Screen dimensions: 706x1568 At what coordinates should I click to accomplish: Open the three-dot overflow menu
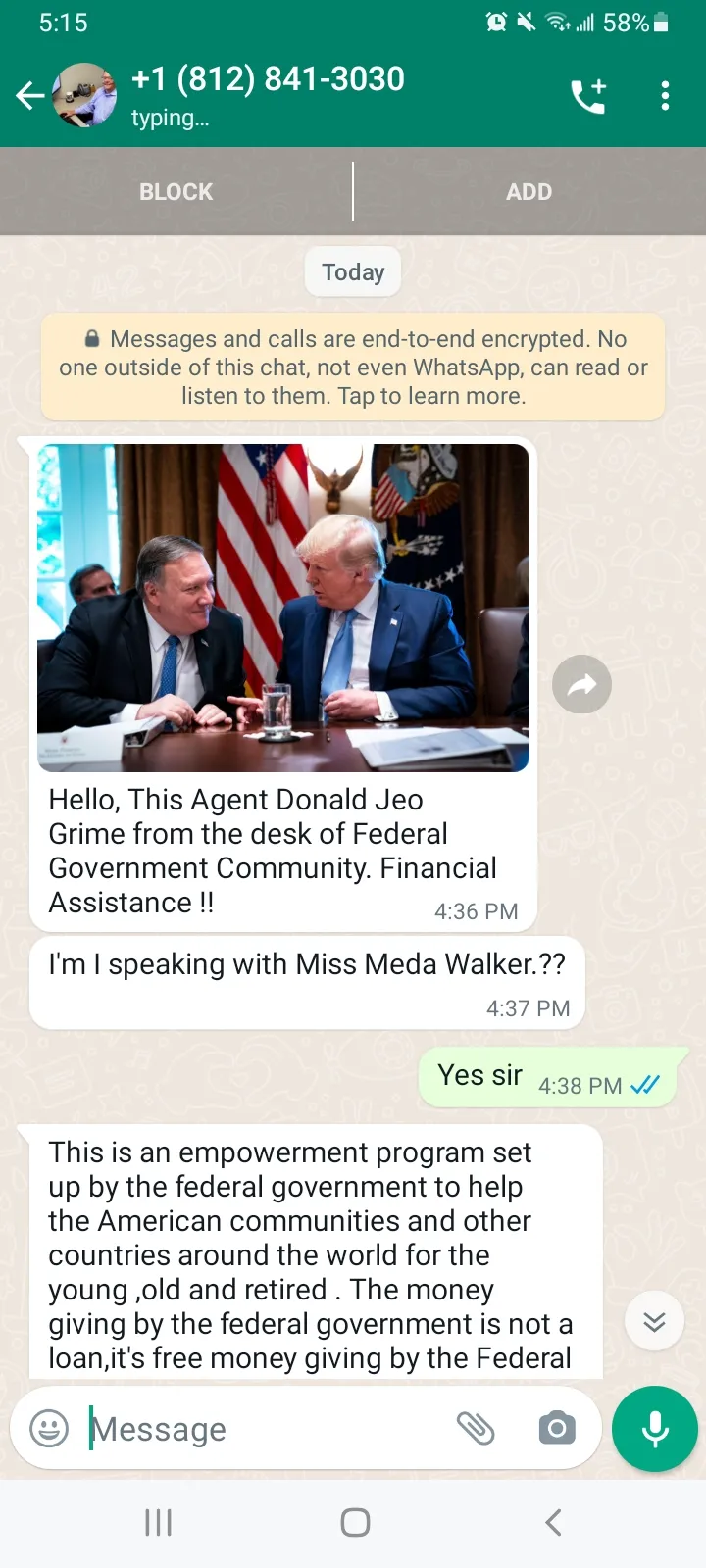665,96
